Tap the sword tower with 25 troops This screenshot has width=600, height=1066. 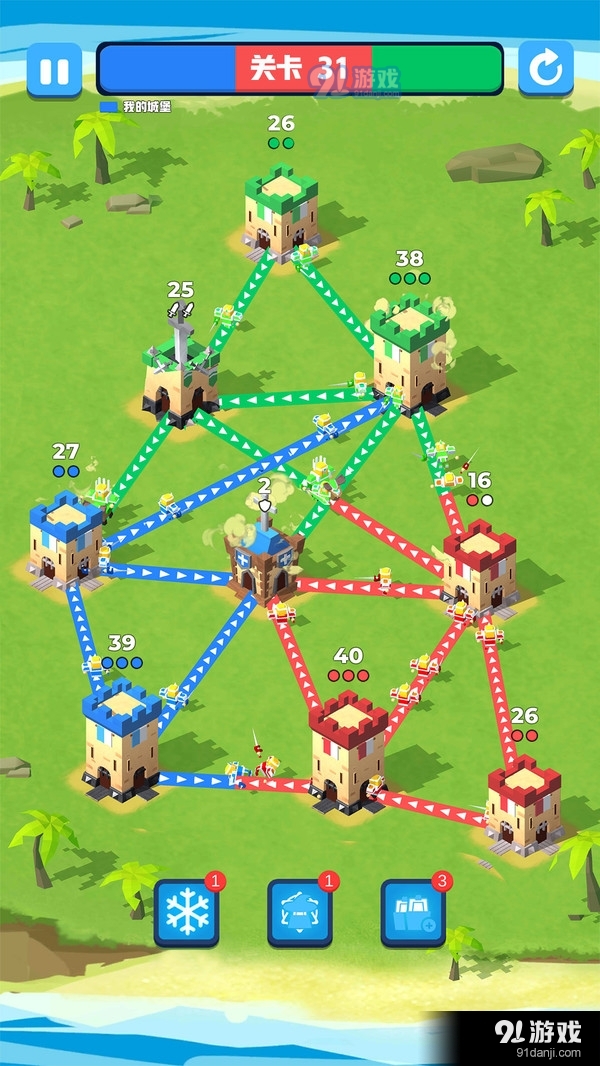180,375
